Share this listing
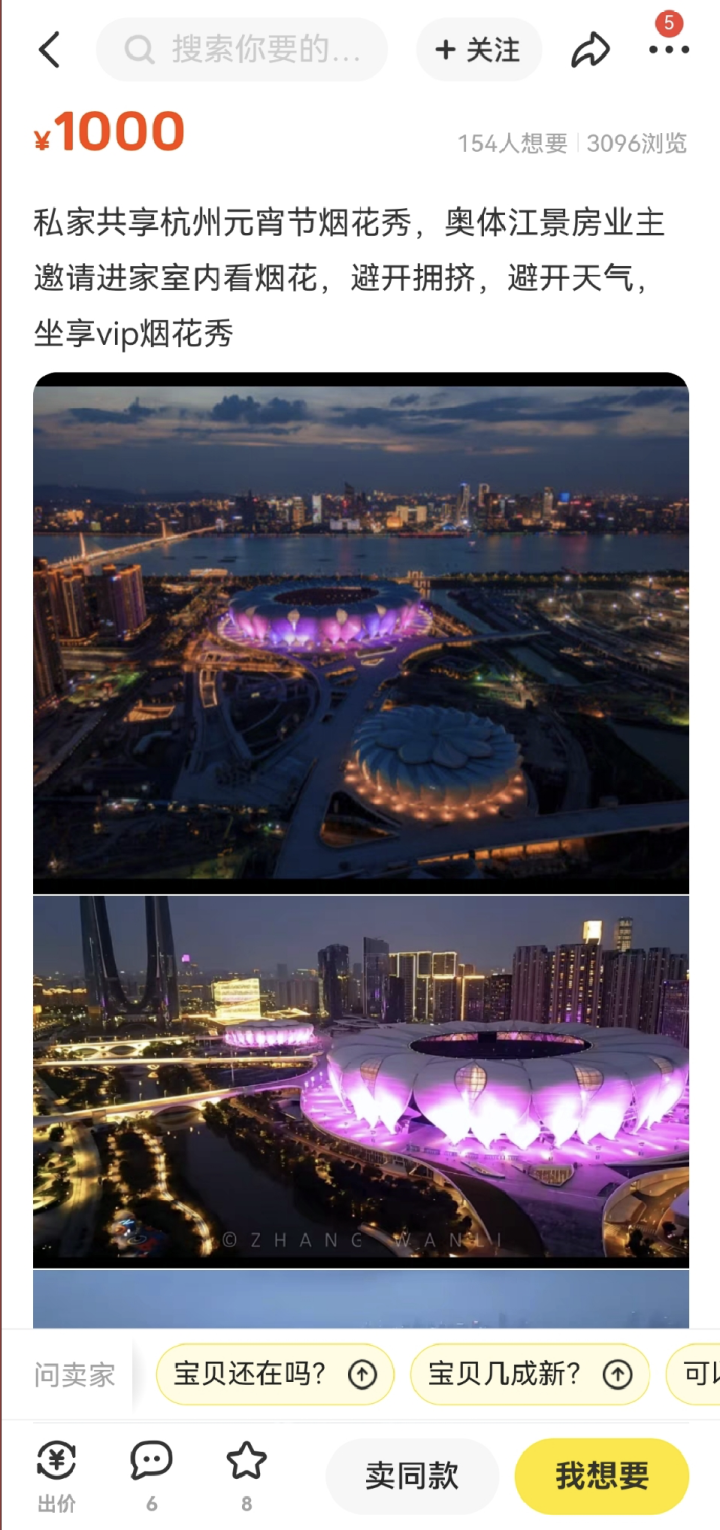The width and height of the screenshot is (720, 1530). 590,50
